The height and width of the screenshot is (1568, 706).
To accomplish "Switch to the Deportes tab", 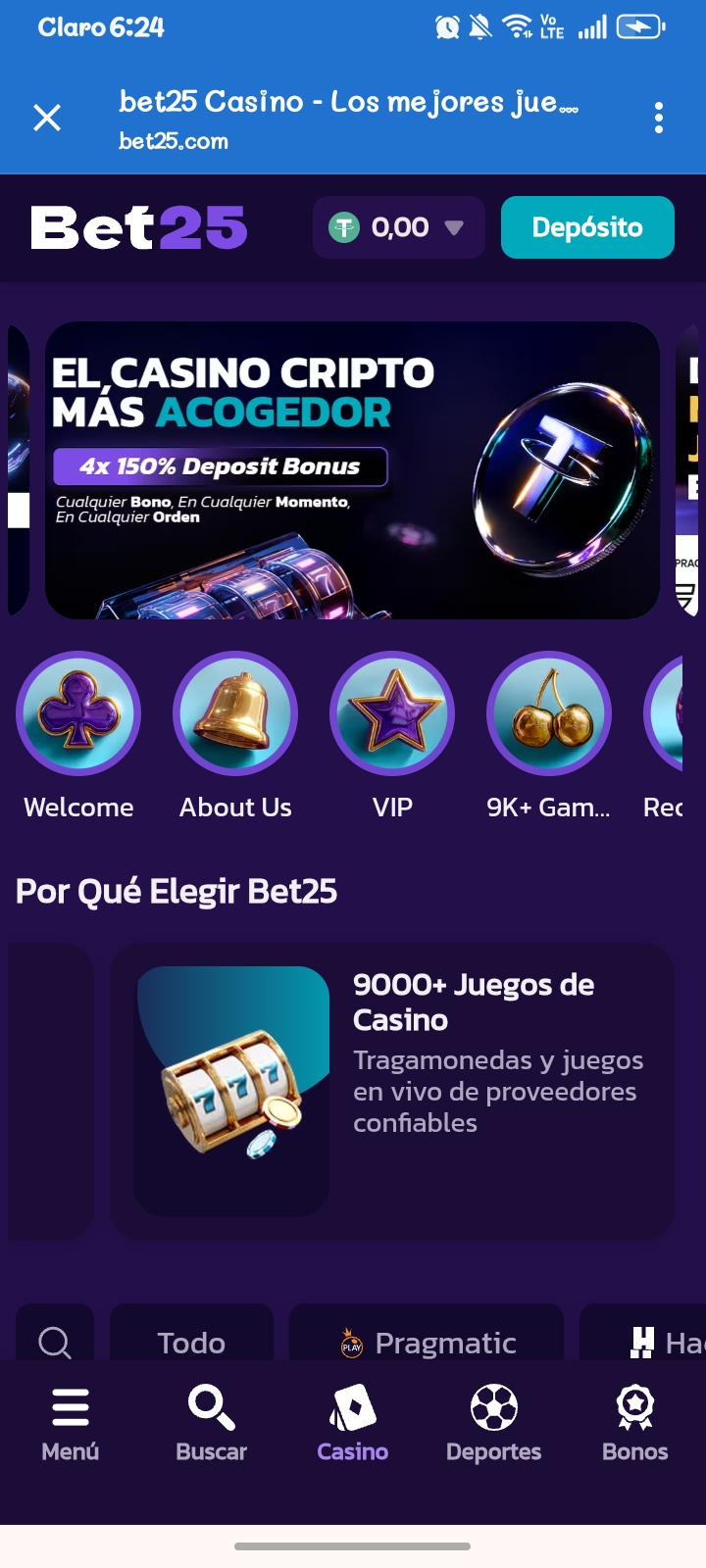I will coord(494,1425).
